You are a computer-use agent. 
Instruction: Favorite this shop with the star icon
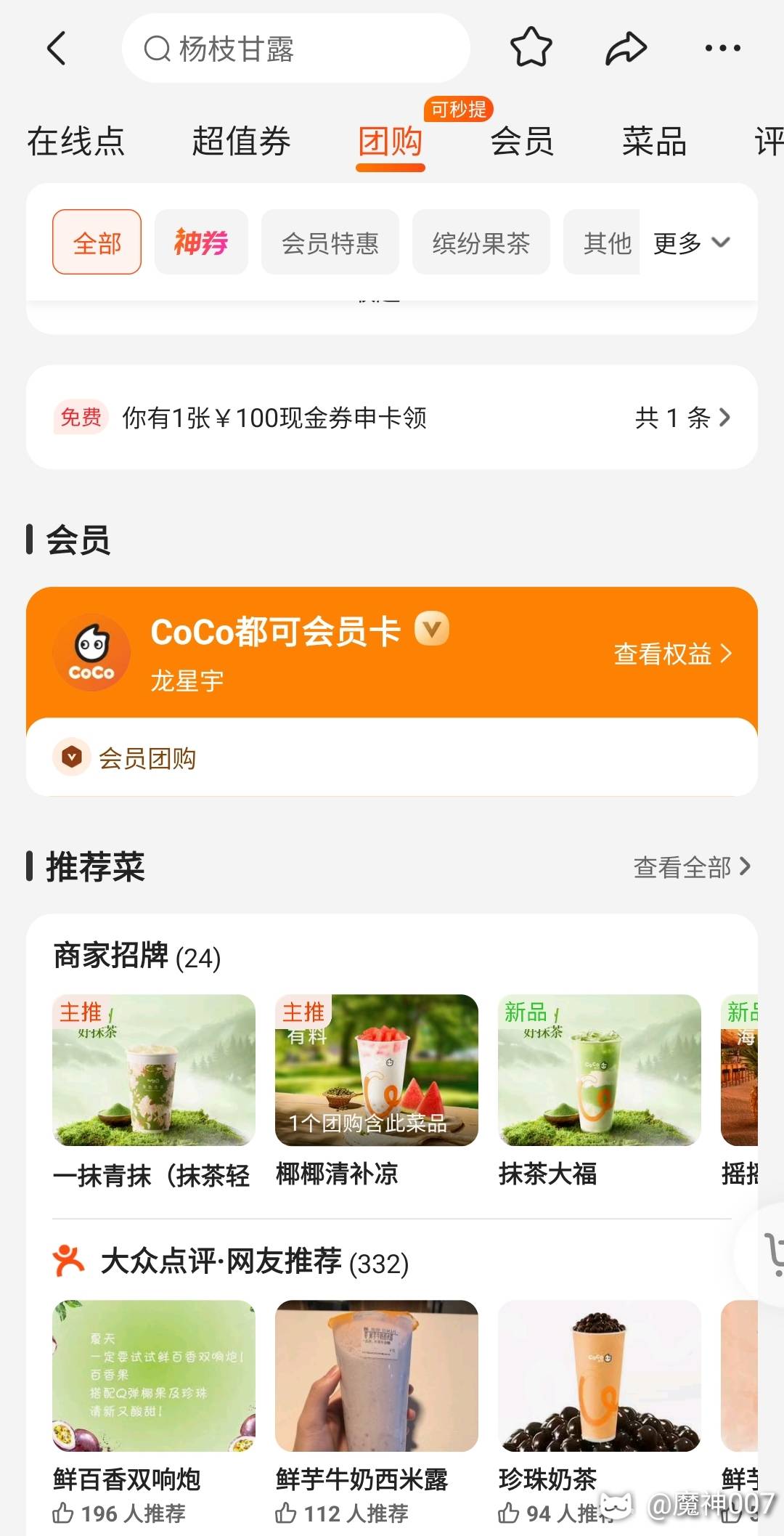click(531, 48)
